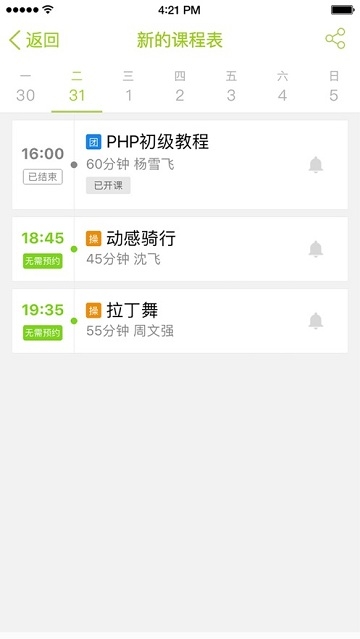360x639 pixels.
Task: Switch to Saturday the 4th
Action: coord(283,87)
